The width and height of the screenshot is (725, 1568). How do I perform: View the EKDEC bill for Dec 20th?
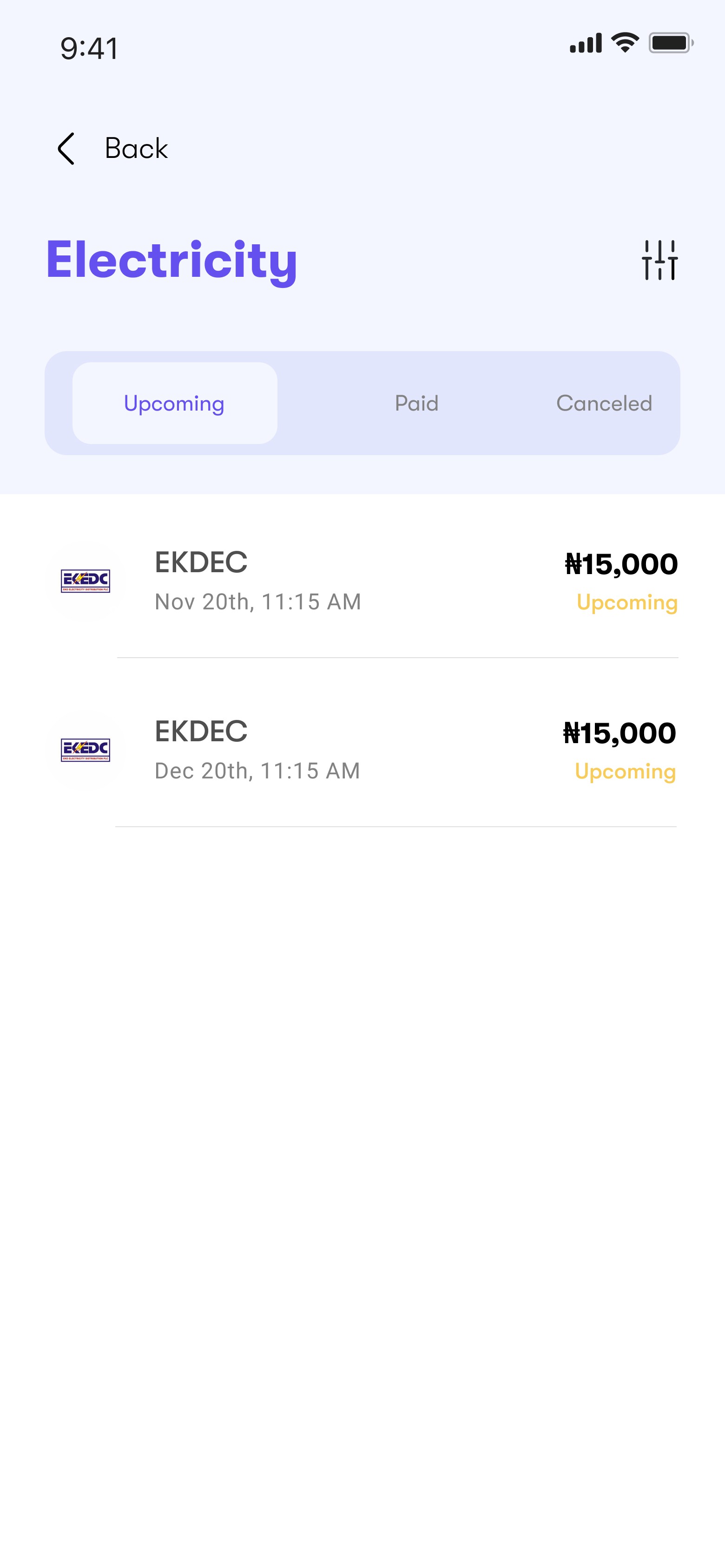click(x=362, y=750)
